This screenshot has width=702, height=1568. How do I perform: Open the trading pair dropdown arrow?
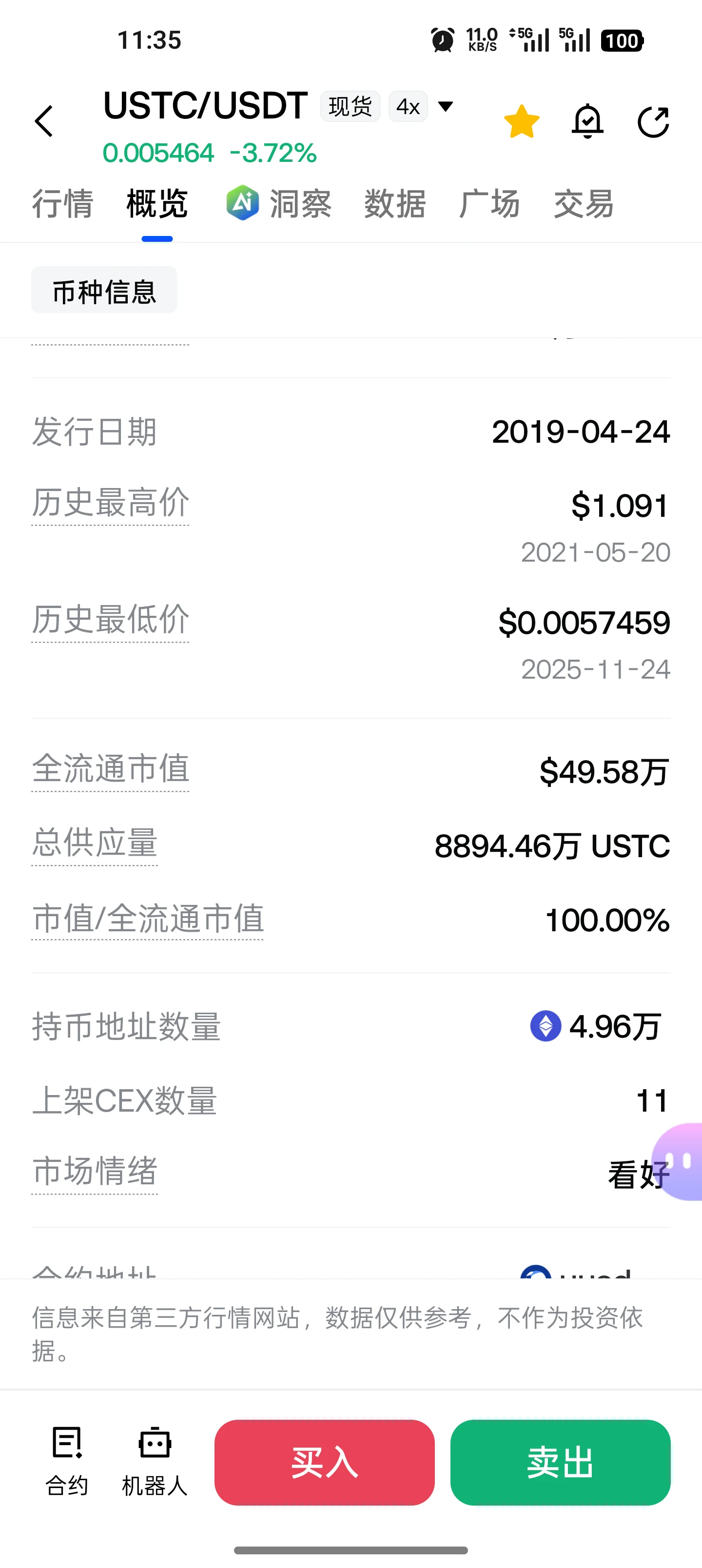tap(445, 106)
